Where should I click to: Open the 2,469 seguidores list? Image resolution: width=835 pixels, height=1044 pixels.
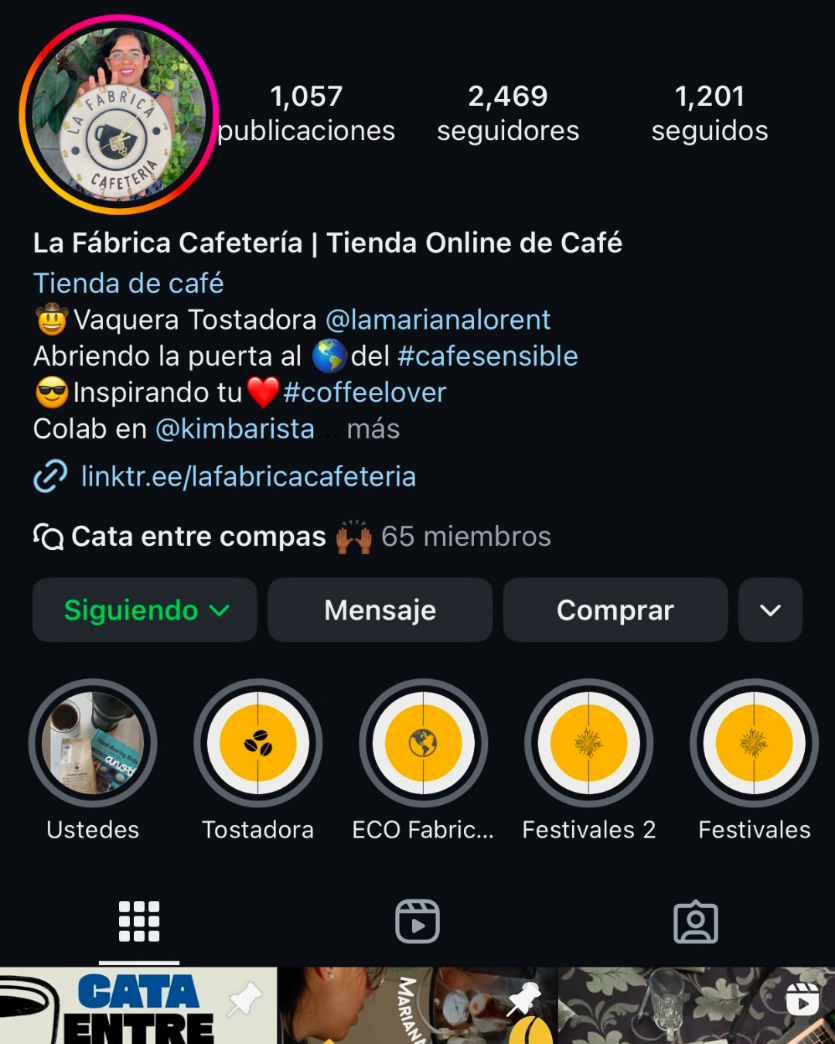click(x=508, y=113)
